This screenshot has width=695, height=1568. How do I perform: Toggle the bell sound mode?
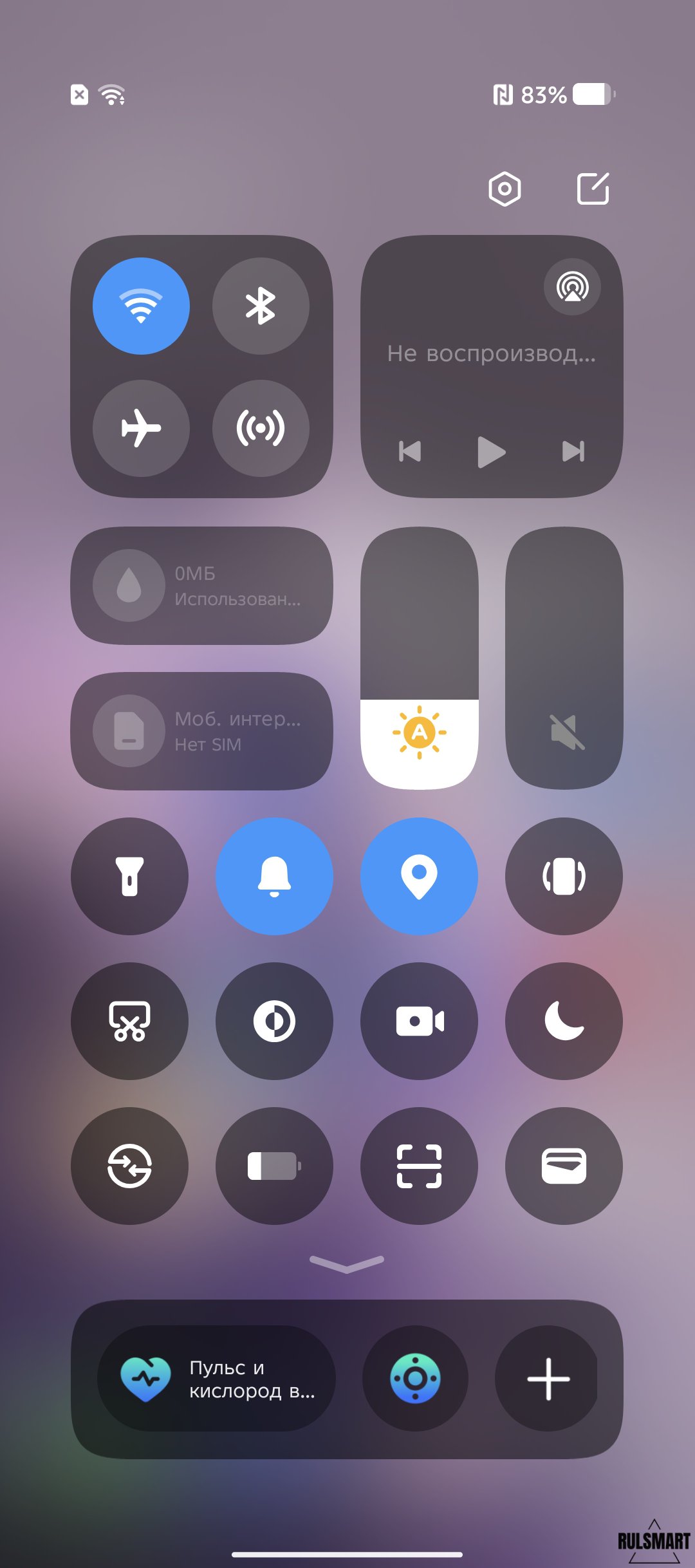274,876
